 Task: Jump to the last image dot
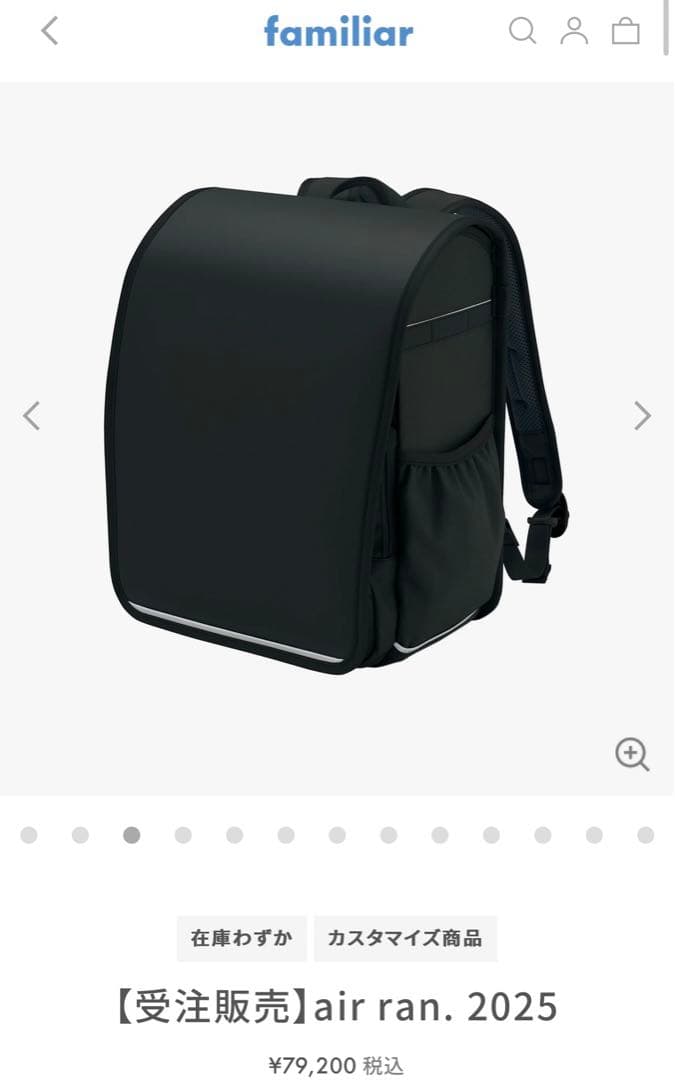(x=645, y=835)
